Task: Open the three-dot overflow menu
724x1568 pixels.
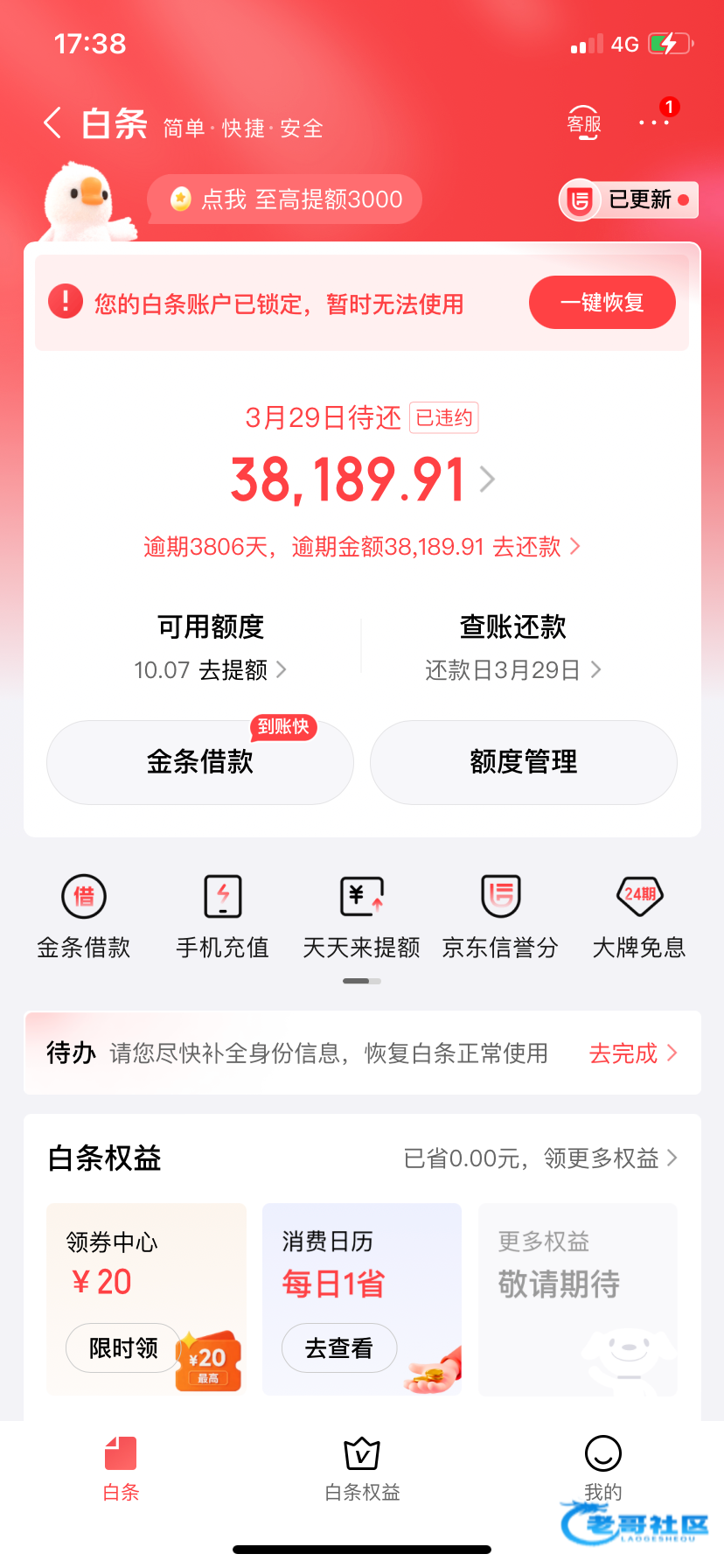Action: click(x=653, y=123)
